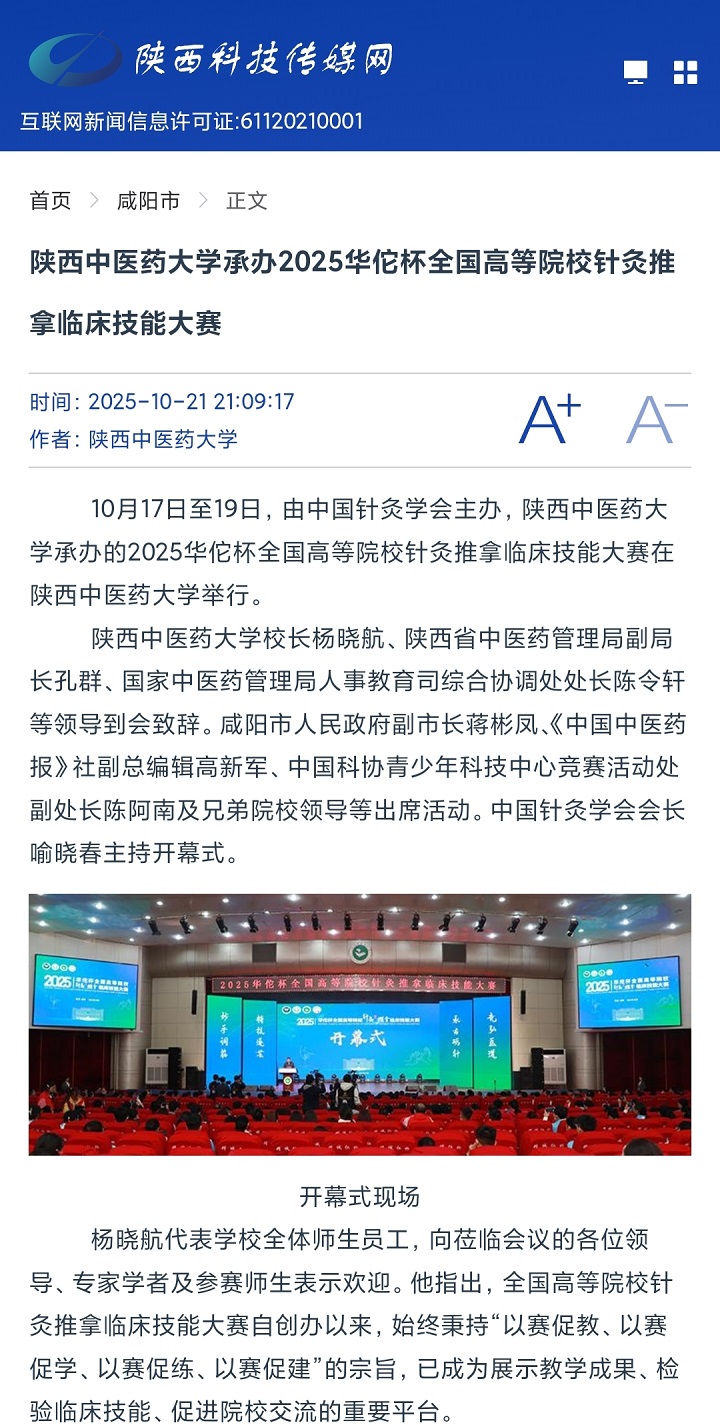720x1425 pixels.
Task: Switch to the desktop version icon
Action: (x=635, y=72)
